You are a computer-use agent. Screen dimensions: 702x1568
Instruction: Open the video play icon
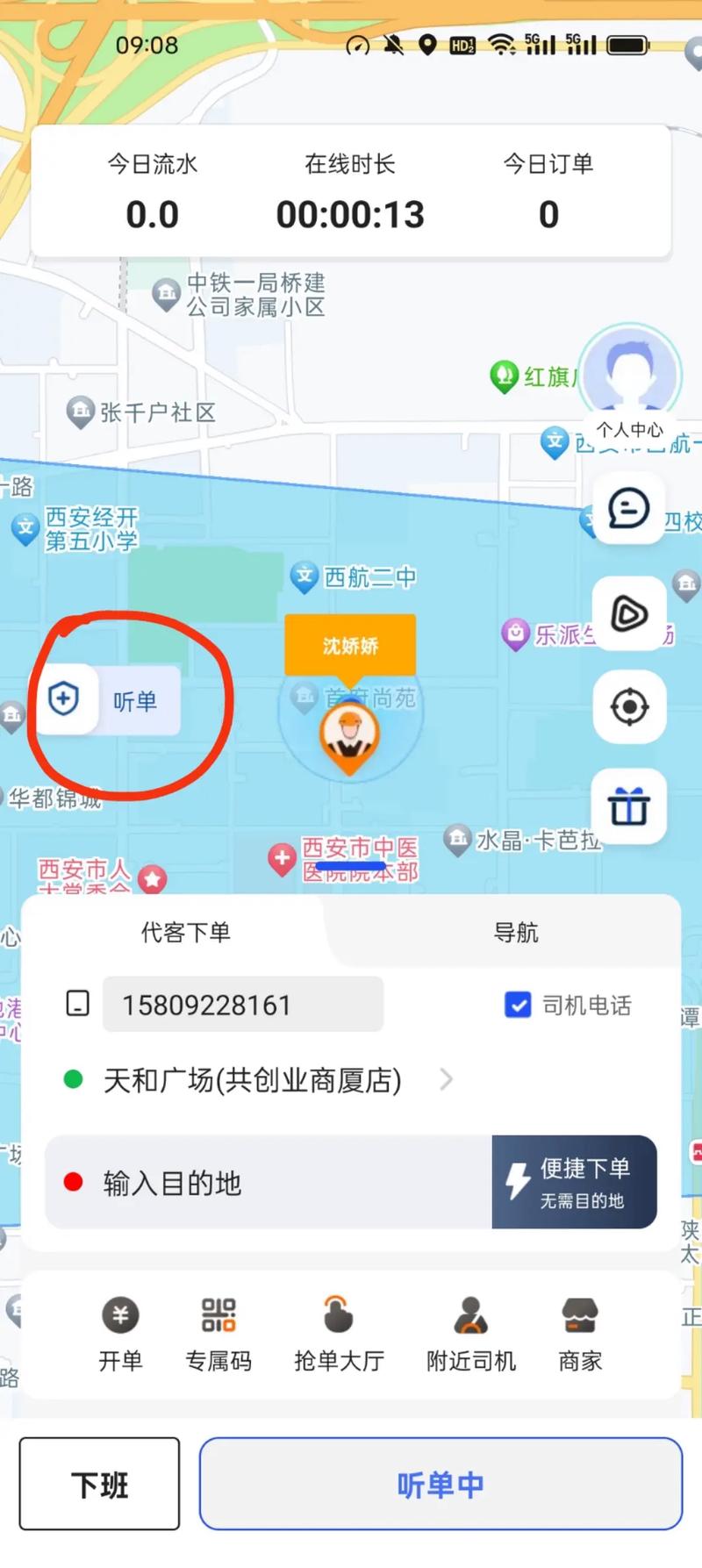[628, 614]
